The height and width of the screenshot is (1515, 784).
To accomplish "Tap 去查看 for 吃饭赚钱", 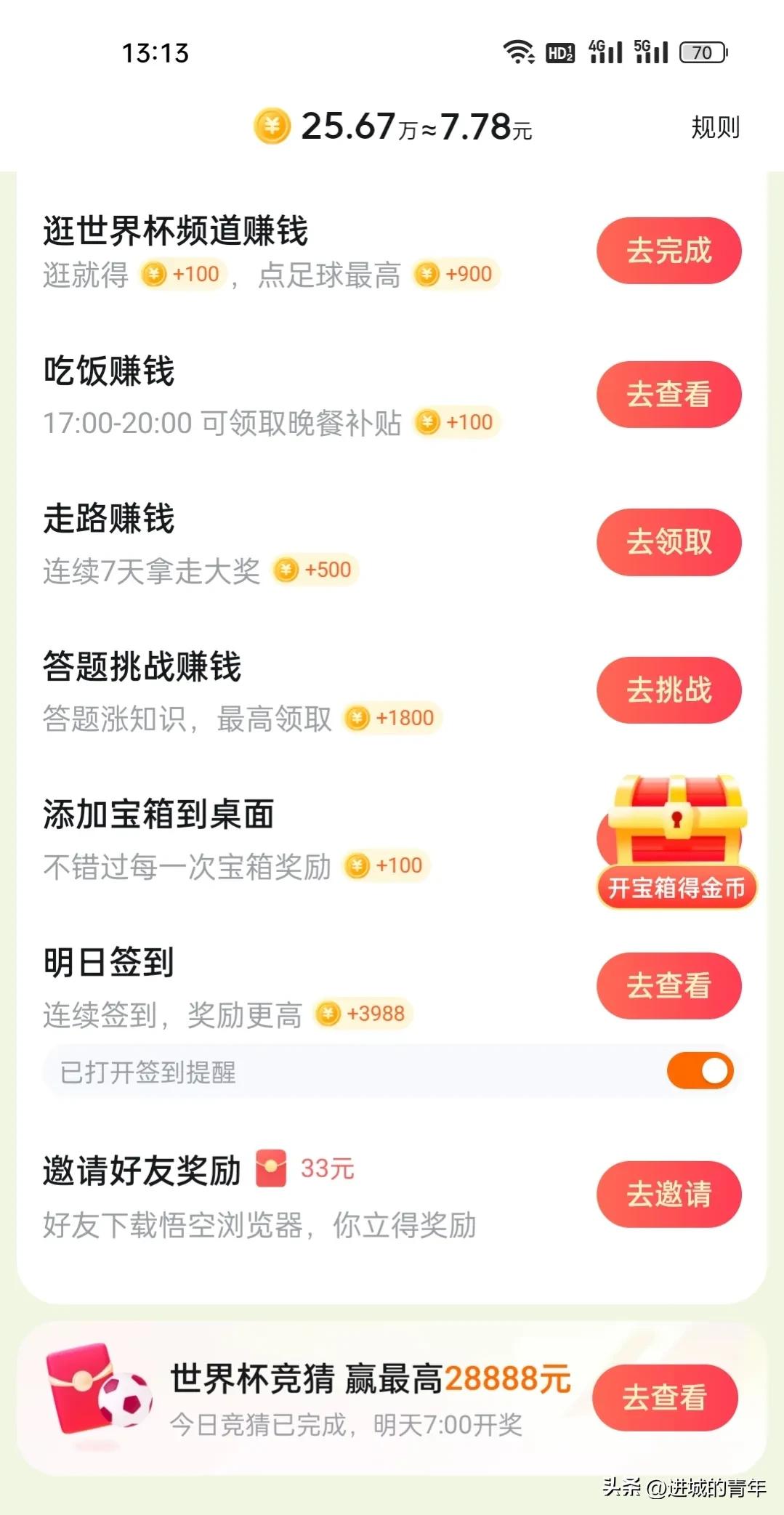I will pos(668,395).
